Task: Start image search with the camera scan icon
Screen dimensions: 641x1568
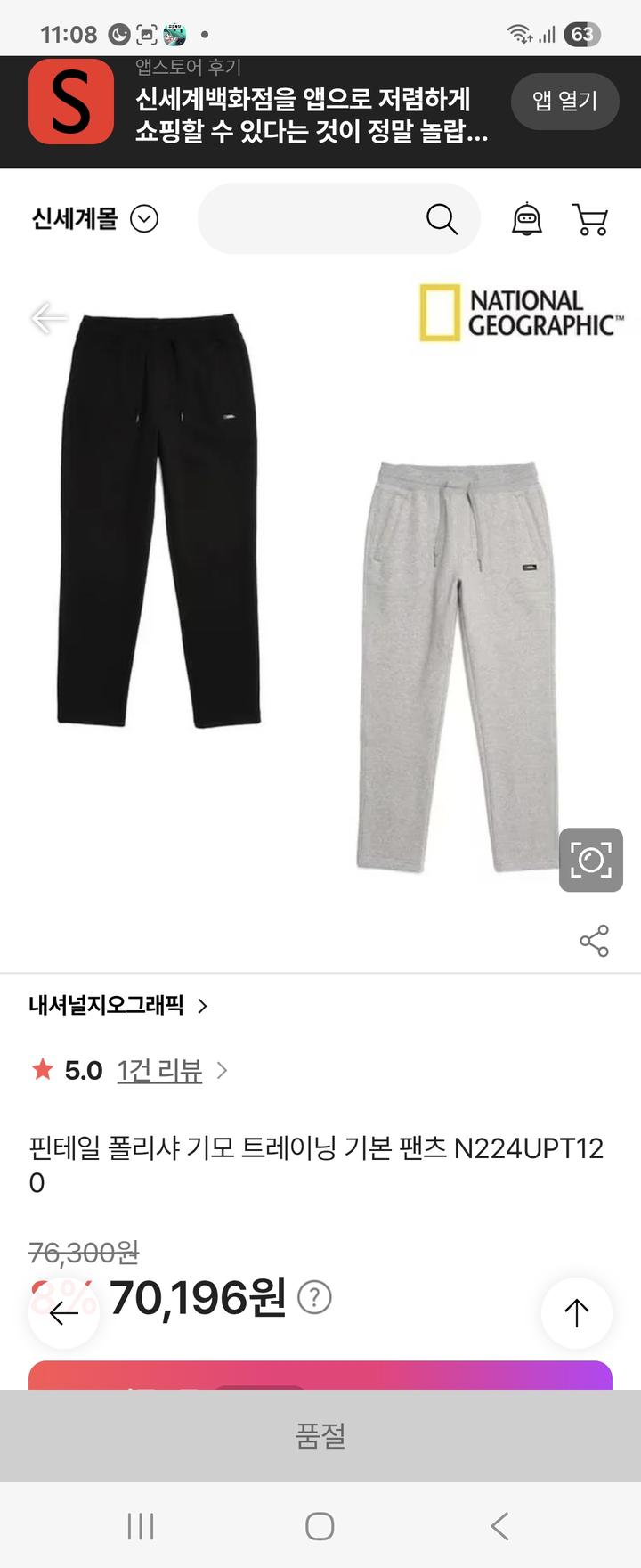Action: tap(590, 860)
